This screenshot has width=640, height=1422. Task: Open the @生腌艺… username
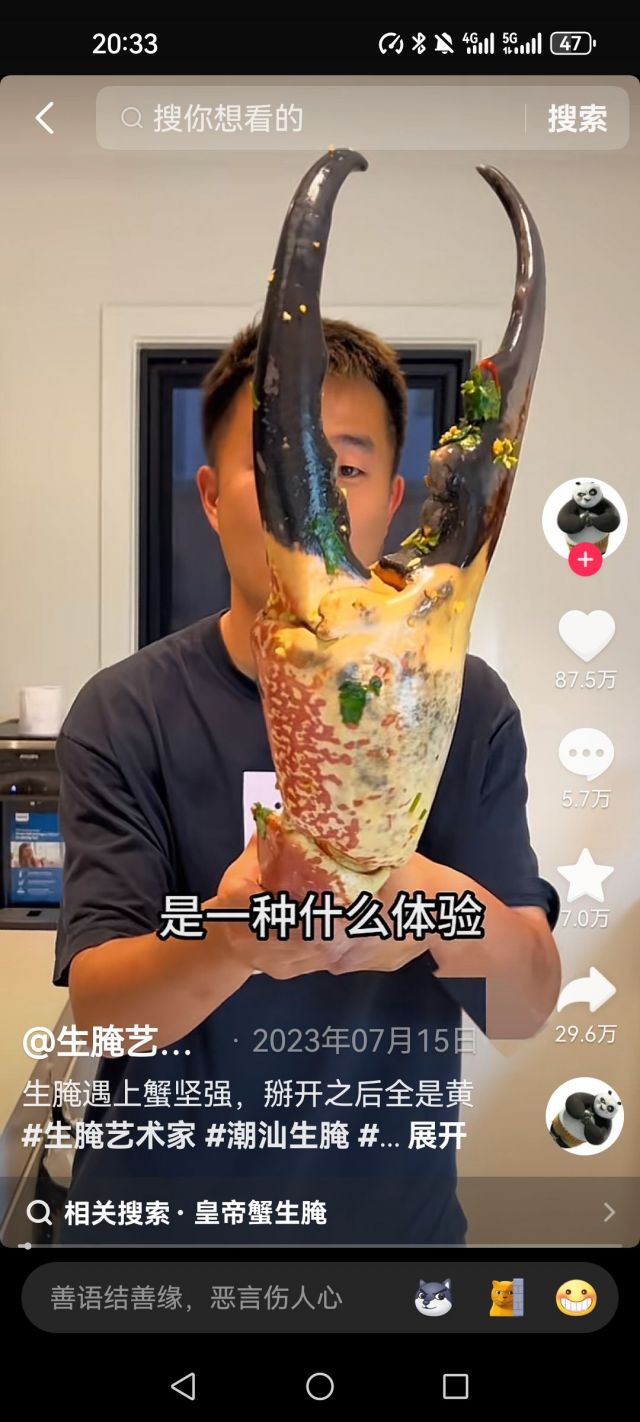pos(108,1041)
